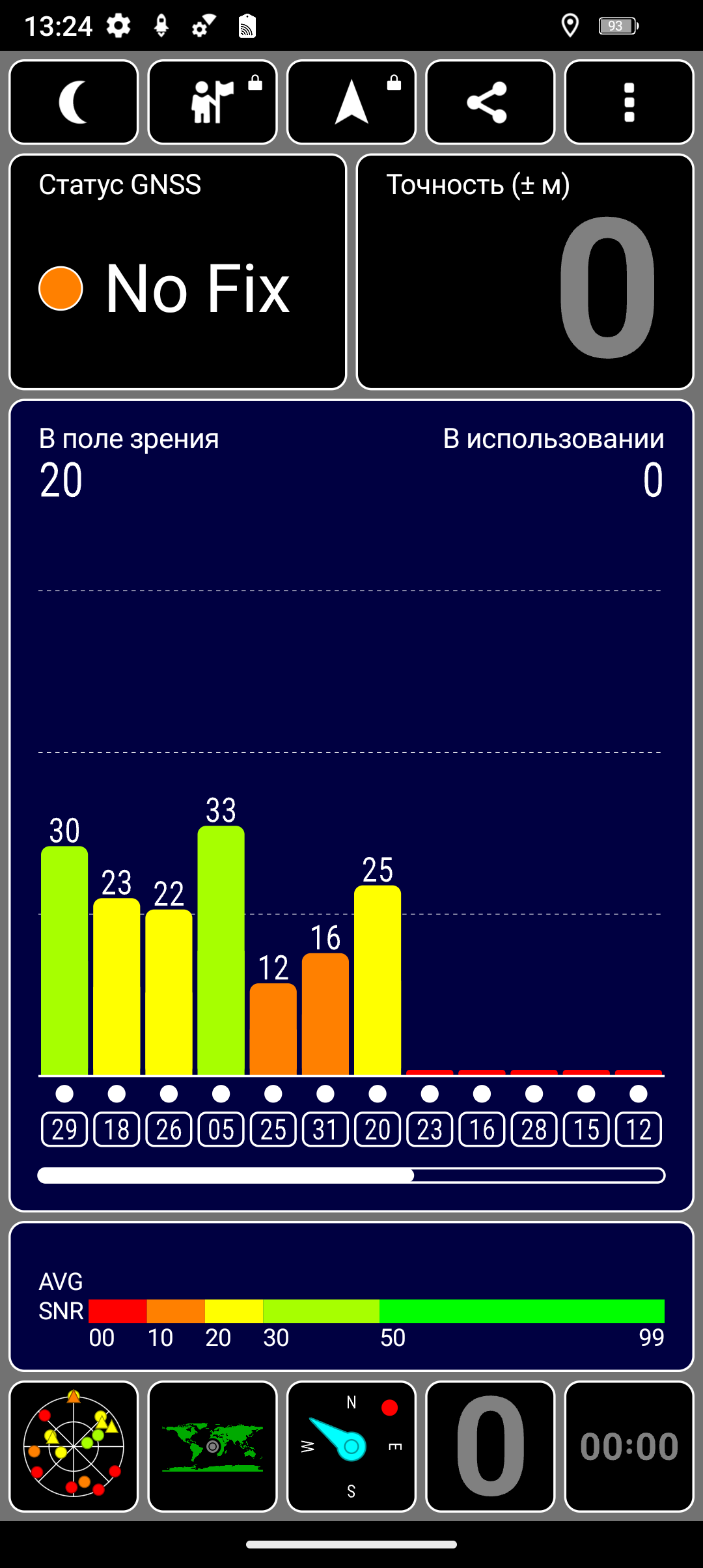This screenshot has width=703, height=1568.
Task: Open the speed readout tile showing 0
Action: pos(490,1446)
